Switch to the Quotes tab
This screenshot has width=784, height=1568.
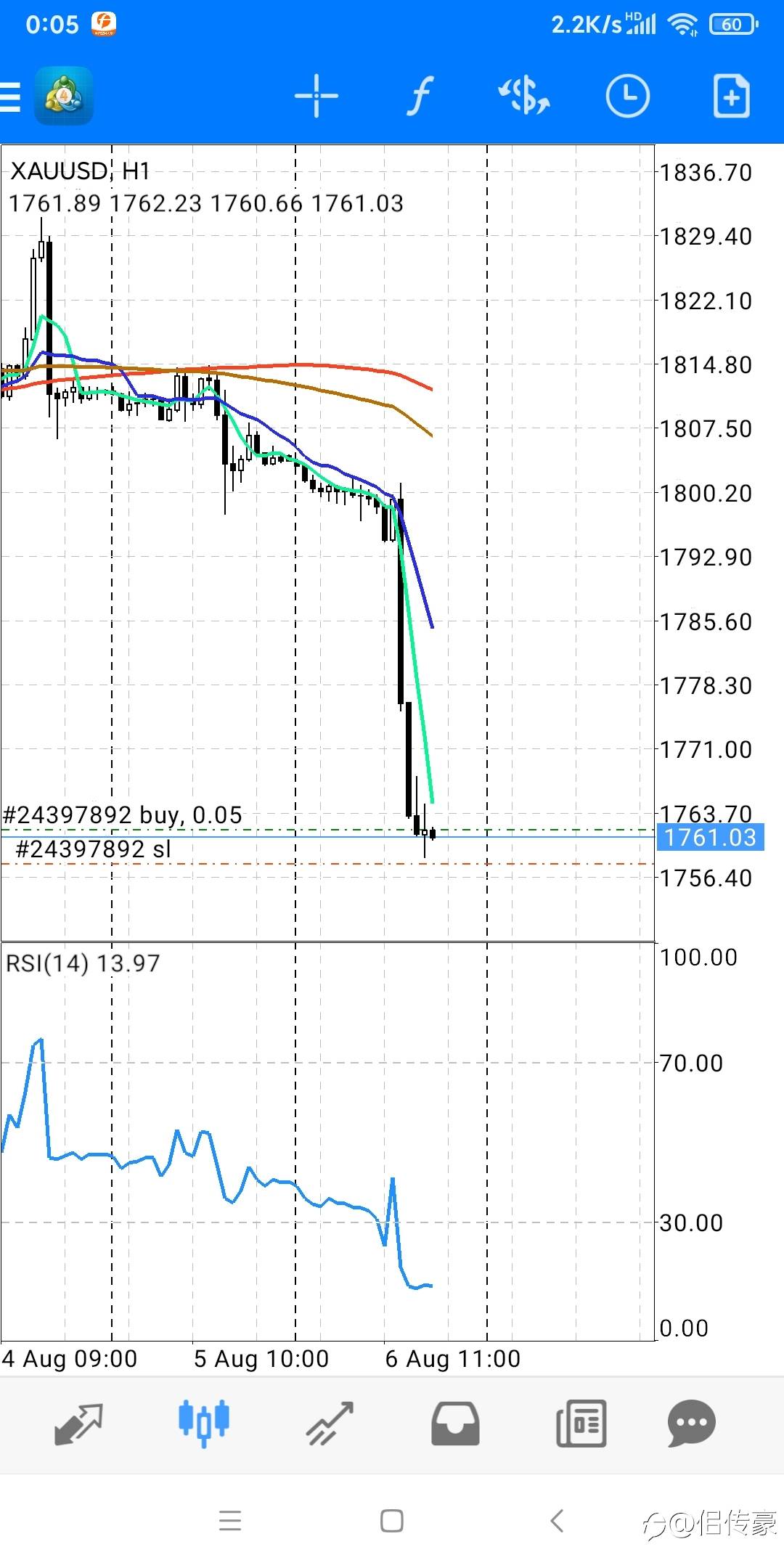[78, 1424]
